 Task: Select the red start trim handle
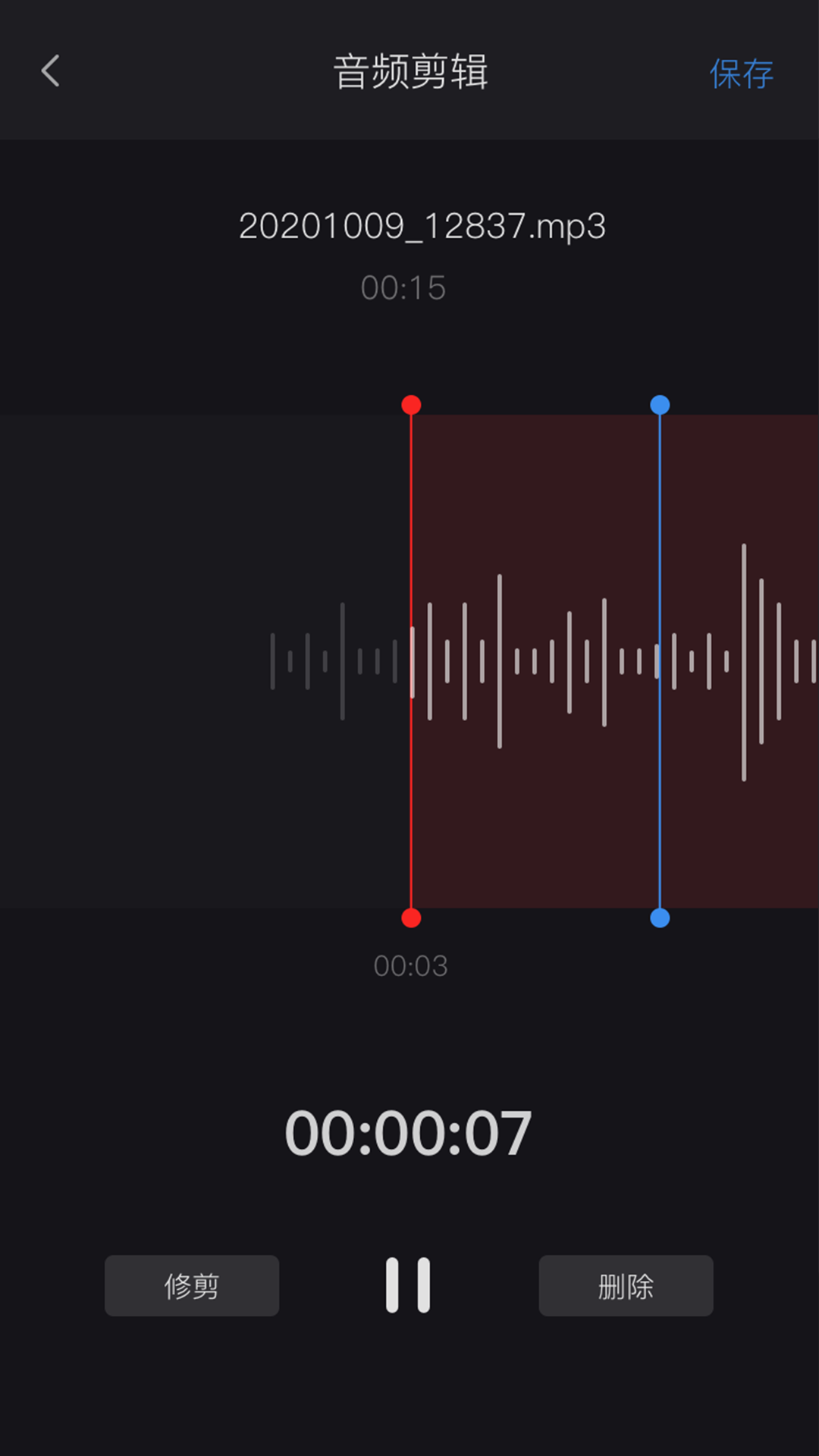tap(411, 405)
